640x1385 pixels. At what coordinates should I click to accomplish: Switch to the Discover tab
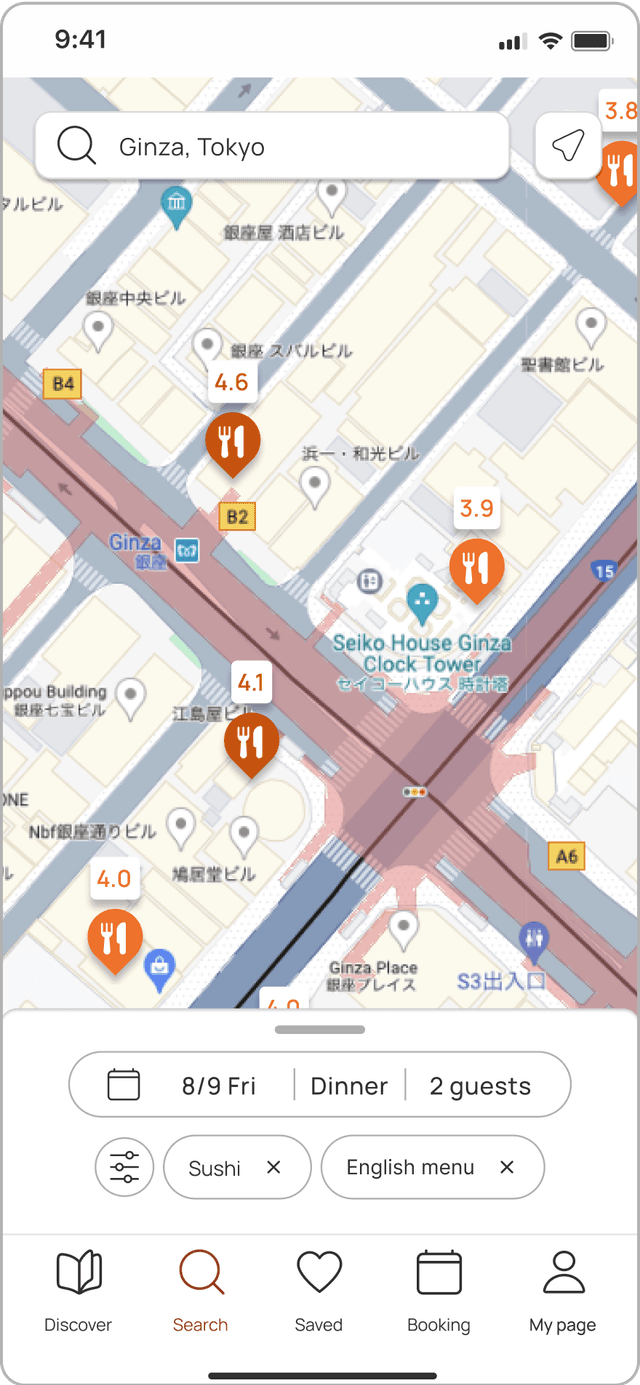(x=78, y=1291)
